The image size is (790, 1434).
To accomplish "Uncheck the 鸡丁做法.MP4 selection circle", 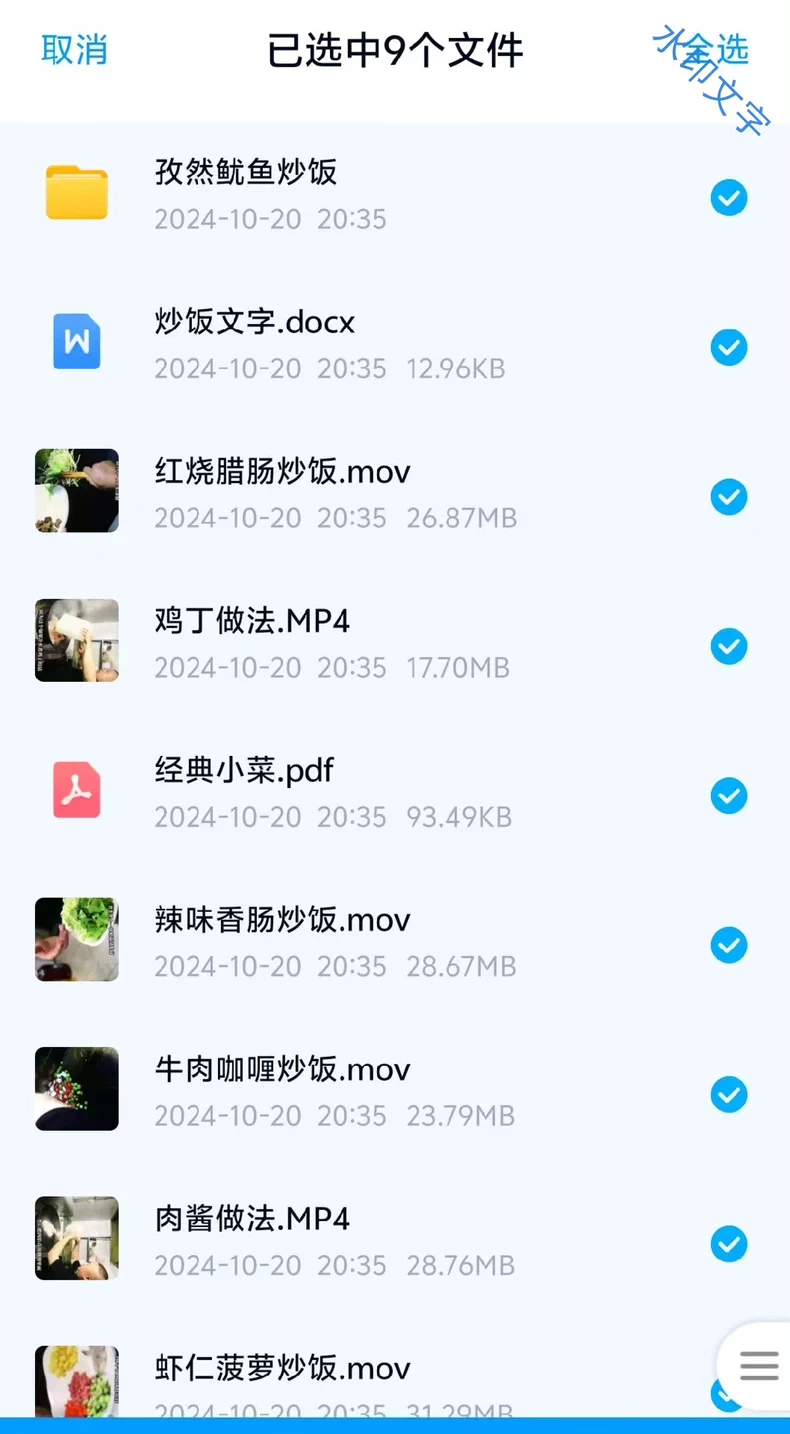I will [729, 646].
